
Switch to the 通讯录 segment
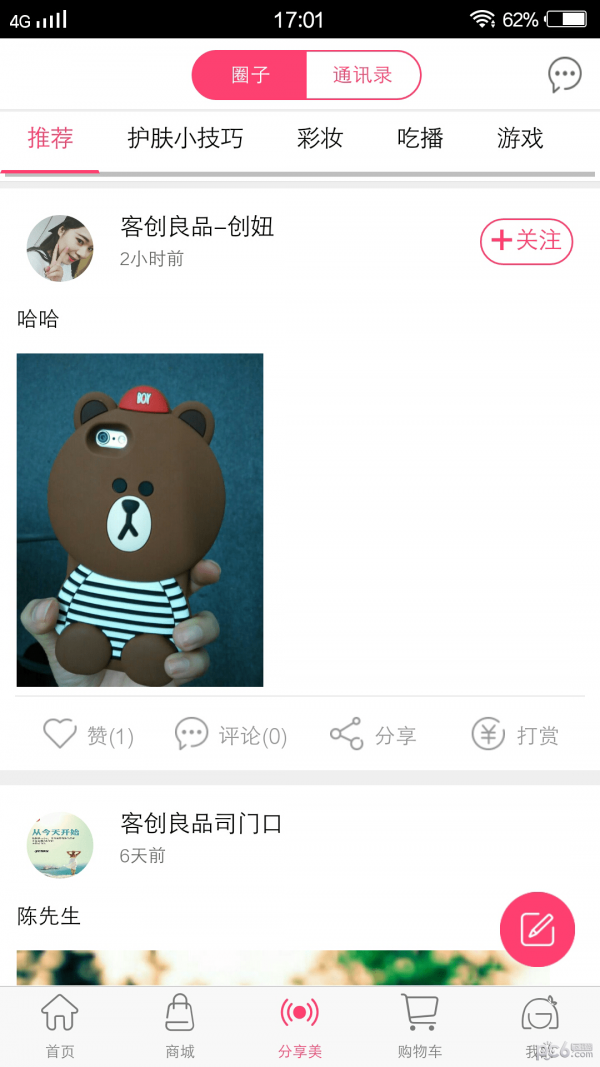pyautogui.click(x=362, y=75)
